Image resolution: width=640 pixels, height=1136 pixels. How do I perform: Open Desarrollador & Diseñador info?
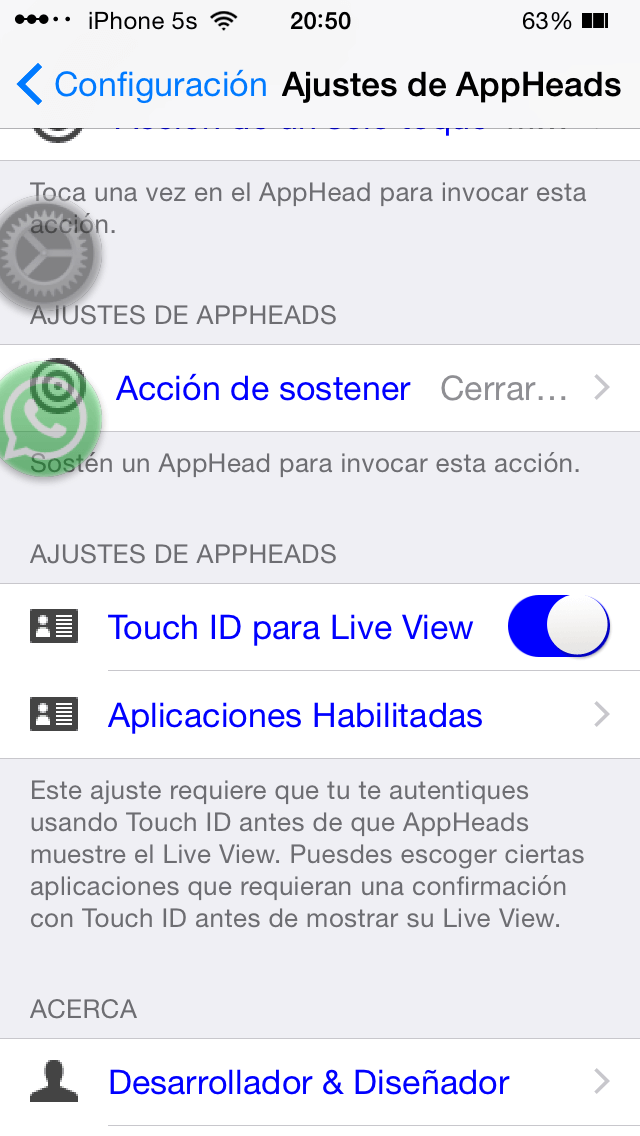click(x=320, y=1082)
